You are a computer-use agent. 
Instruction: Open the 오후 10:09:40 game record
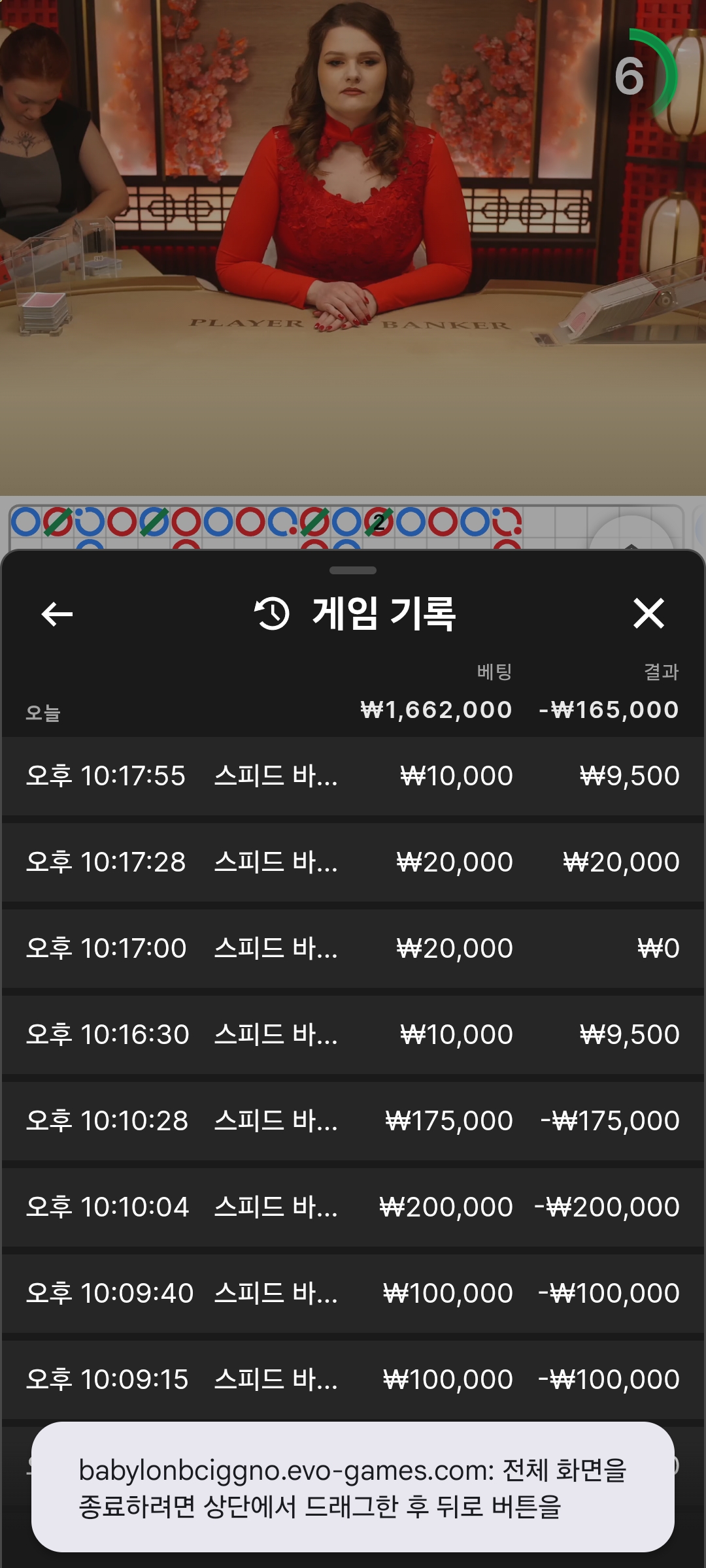[x=353, y=1294]
